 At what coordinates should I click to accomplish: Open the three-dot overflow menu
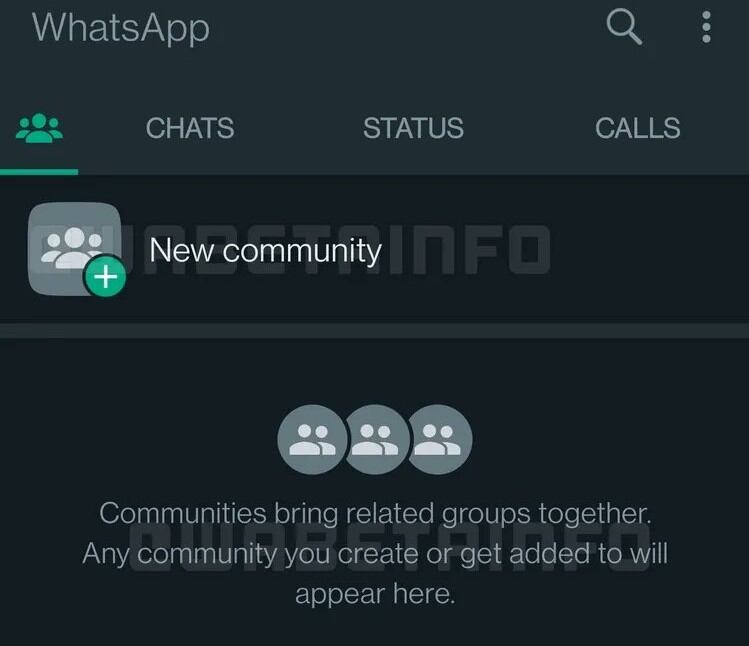point(706,27)
